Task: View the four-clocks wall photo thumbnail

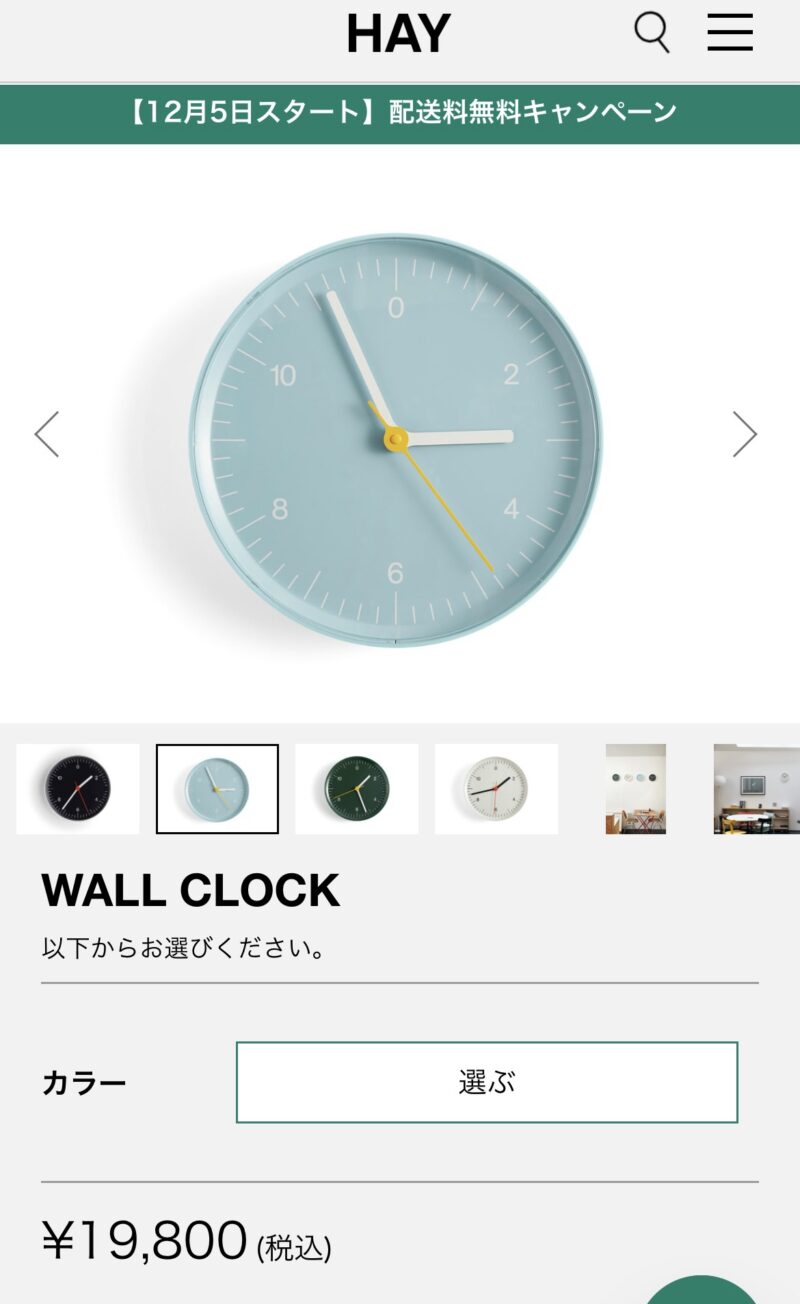Action: 635,789
